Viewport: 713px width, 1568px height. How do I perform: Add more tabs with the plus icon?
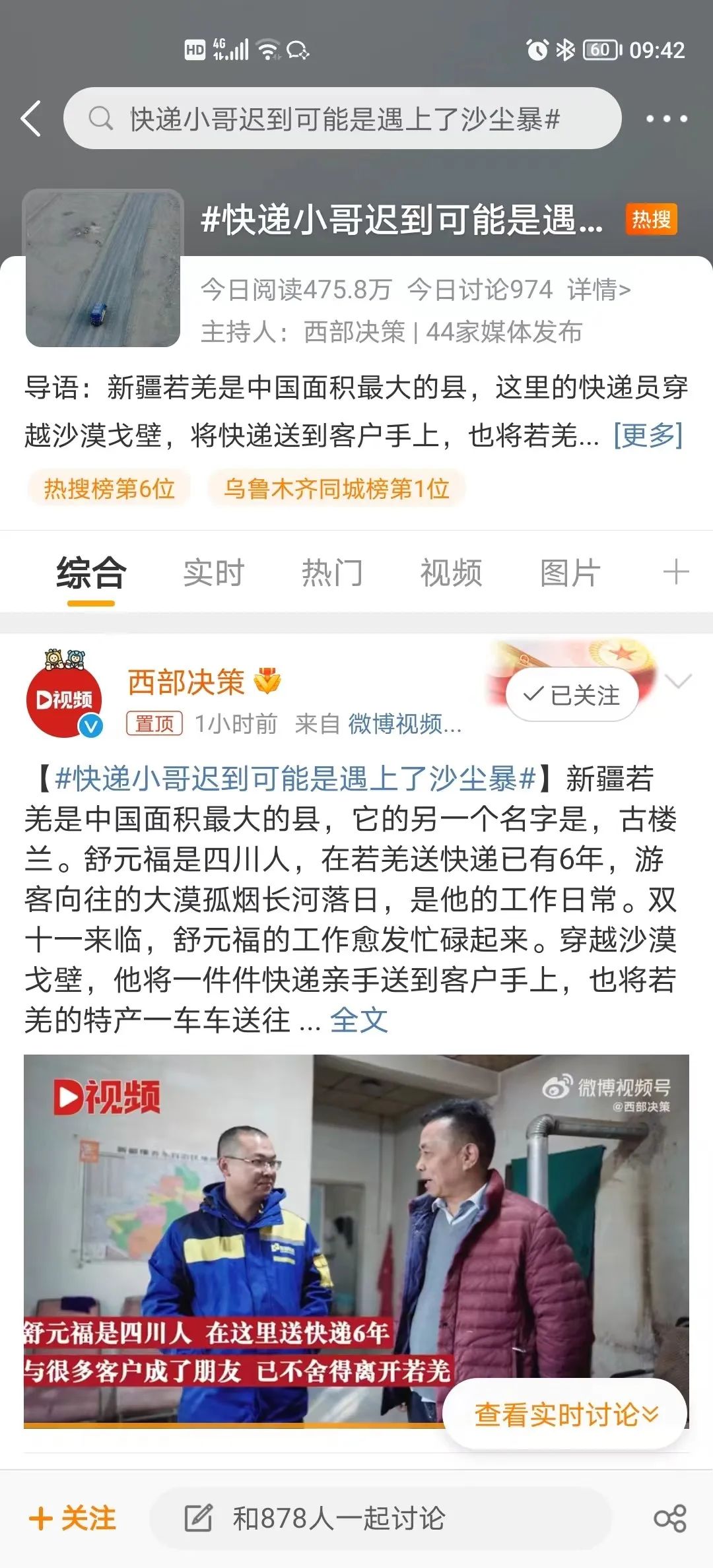(x=676, y=572)
